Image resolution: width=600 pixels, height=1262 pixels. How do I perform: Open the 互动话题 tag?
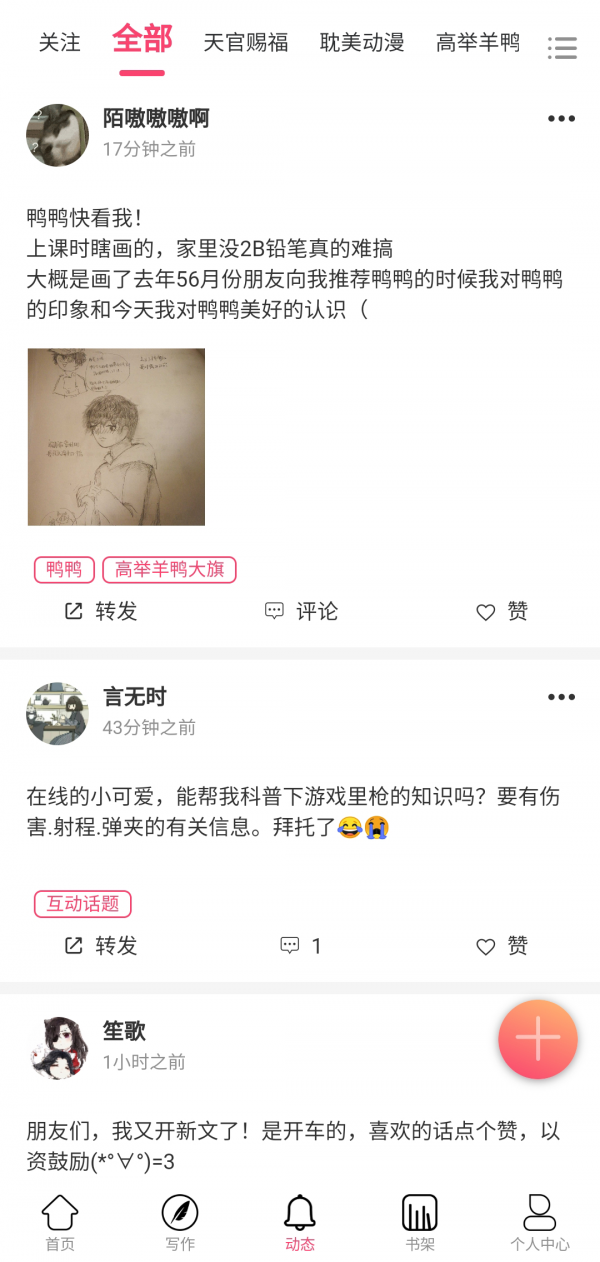coord(83,904)
